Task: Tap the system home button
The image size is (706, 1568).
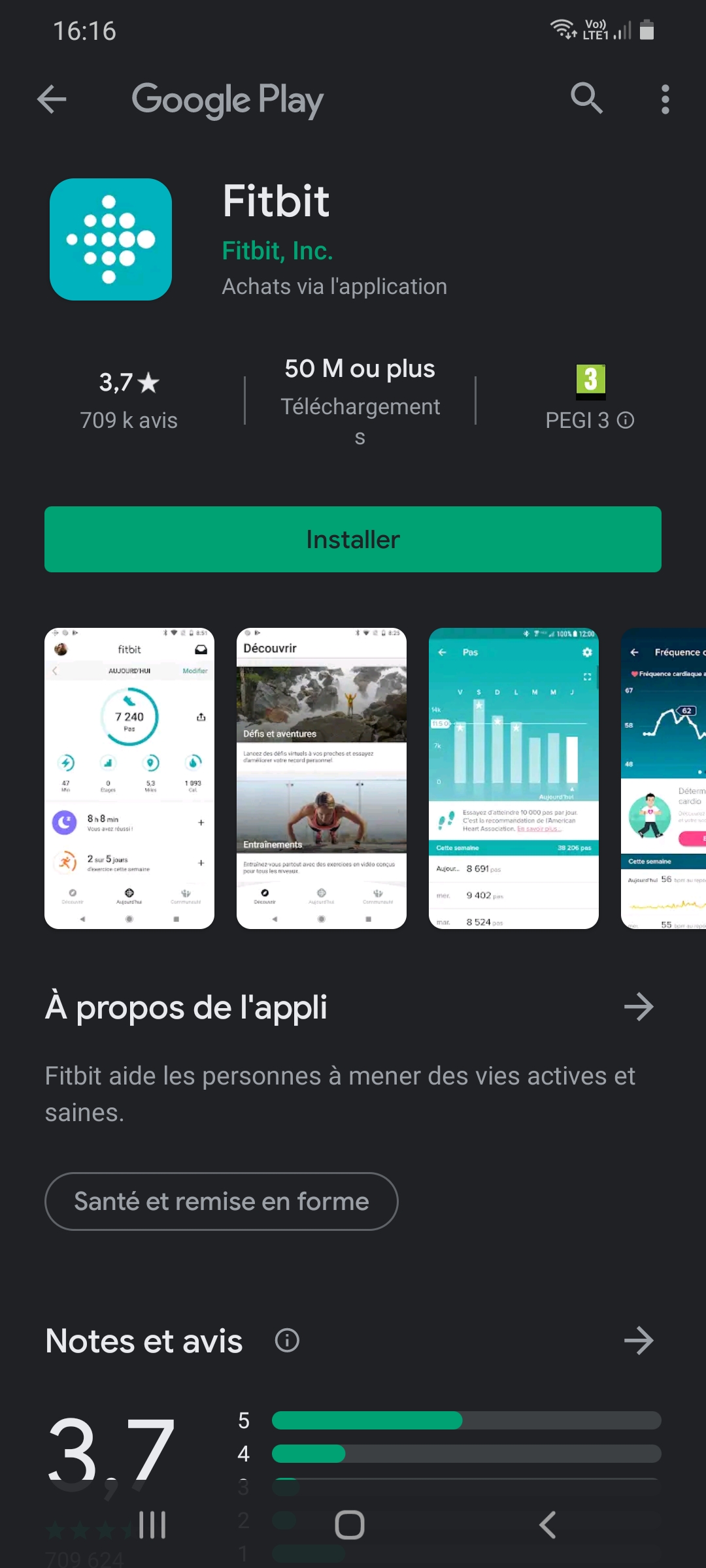Action: tap(350, 1526)
